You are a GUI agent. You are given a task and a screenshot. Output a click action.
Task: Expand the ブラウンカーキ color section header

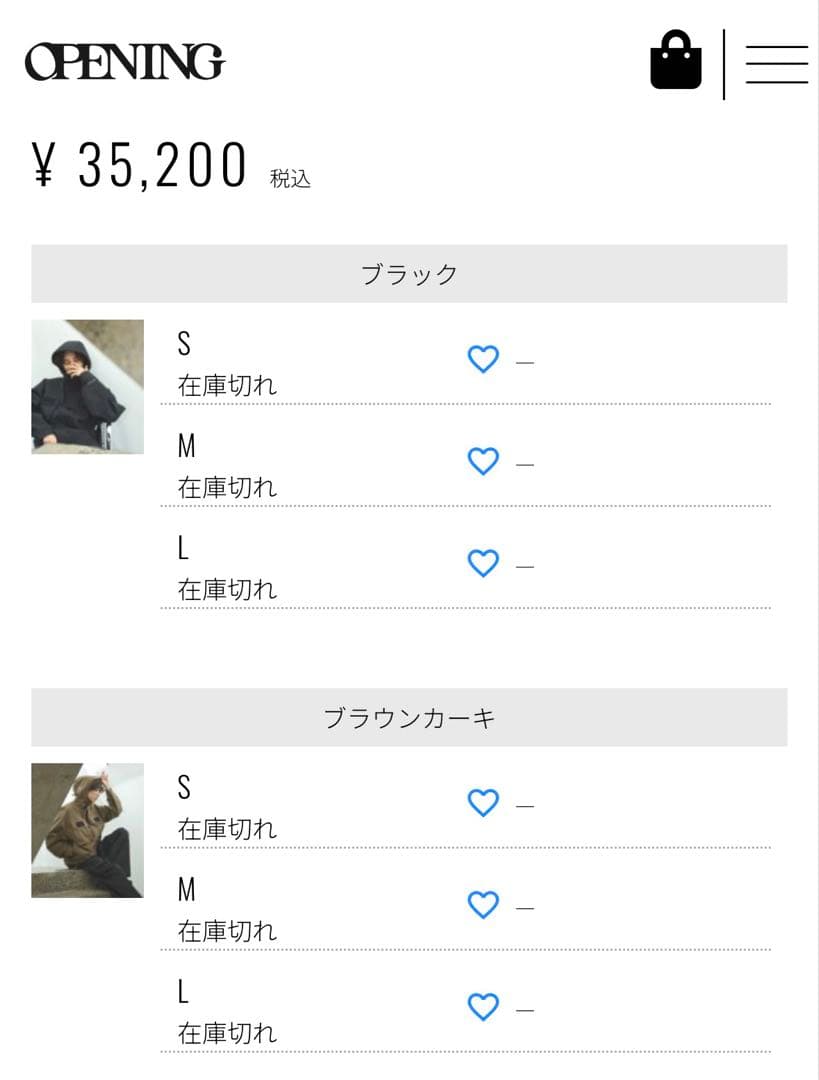pos(409,716)
